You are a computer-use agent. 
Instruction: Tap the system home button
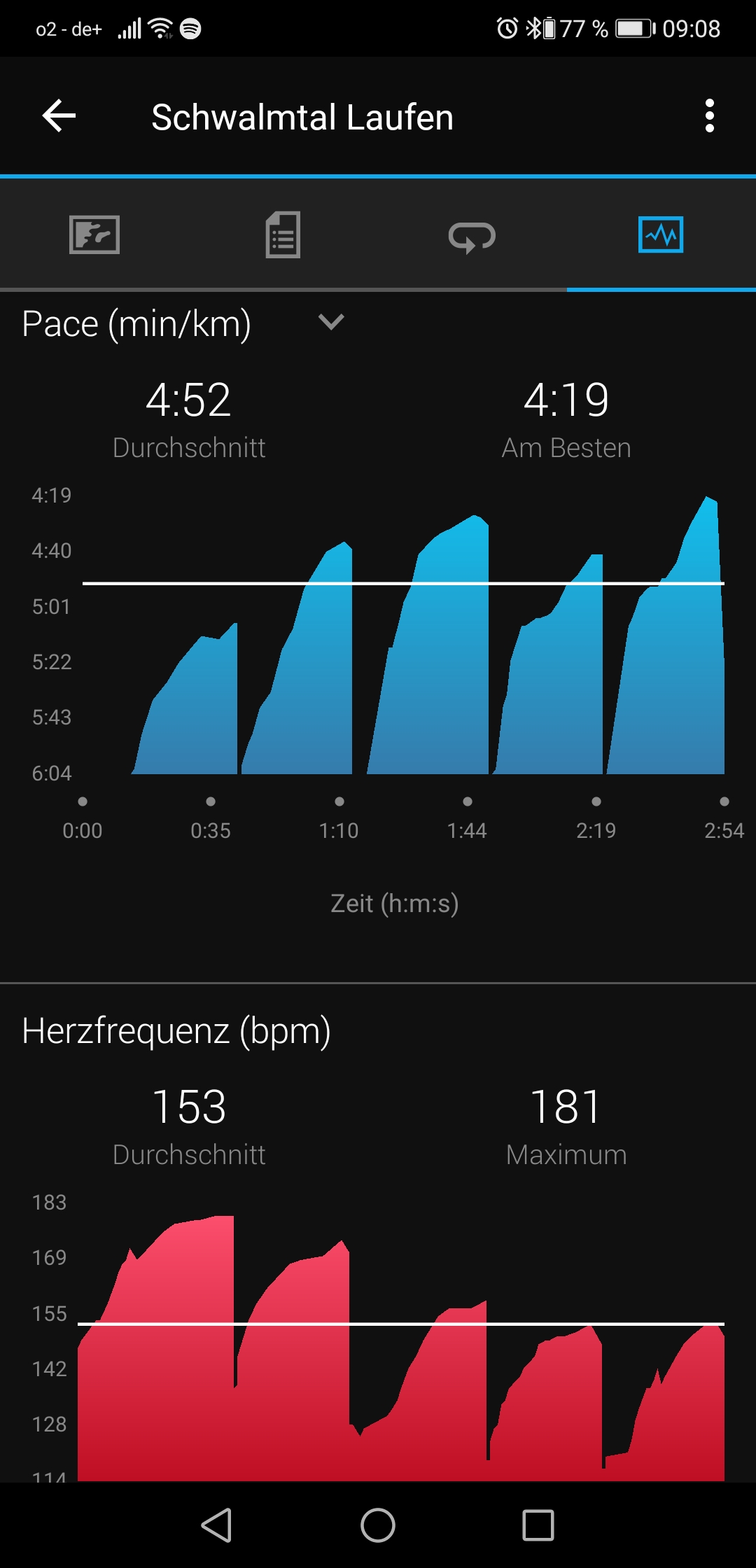378,1525
